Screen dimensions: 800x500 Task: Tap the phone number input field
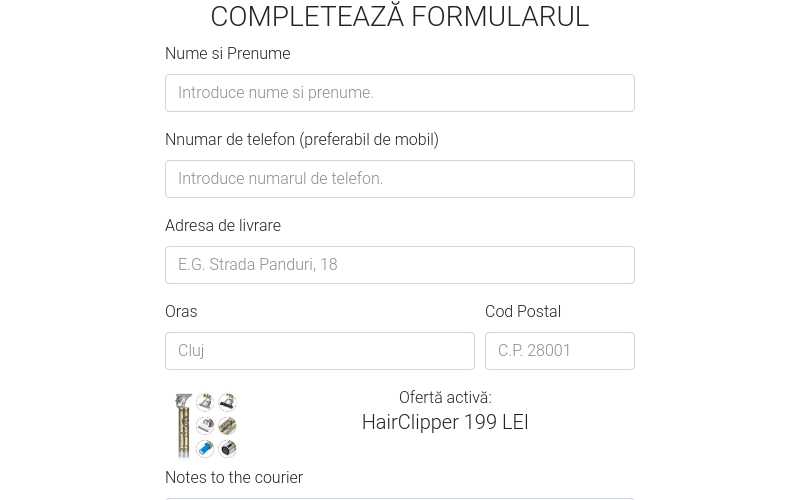pos(399,179)
